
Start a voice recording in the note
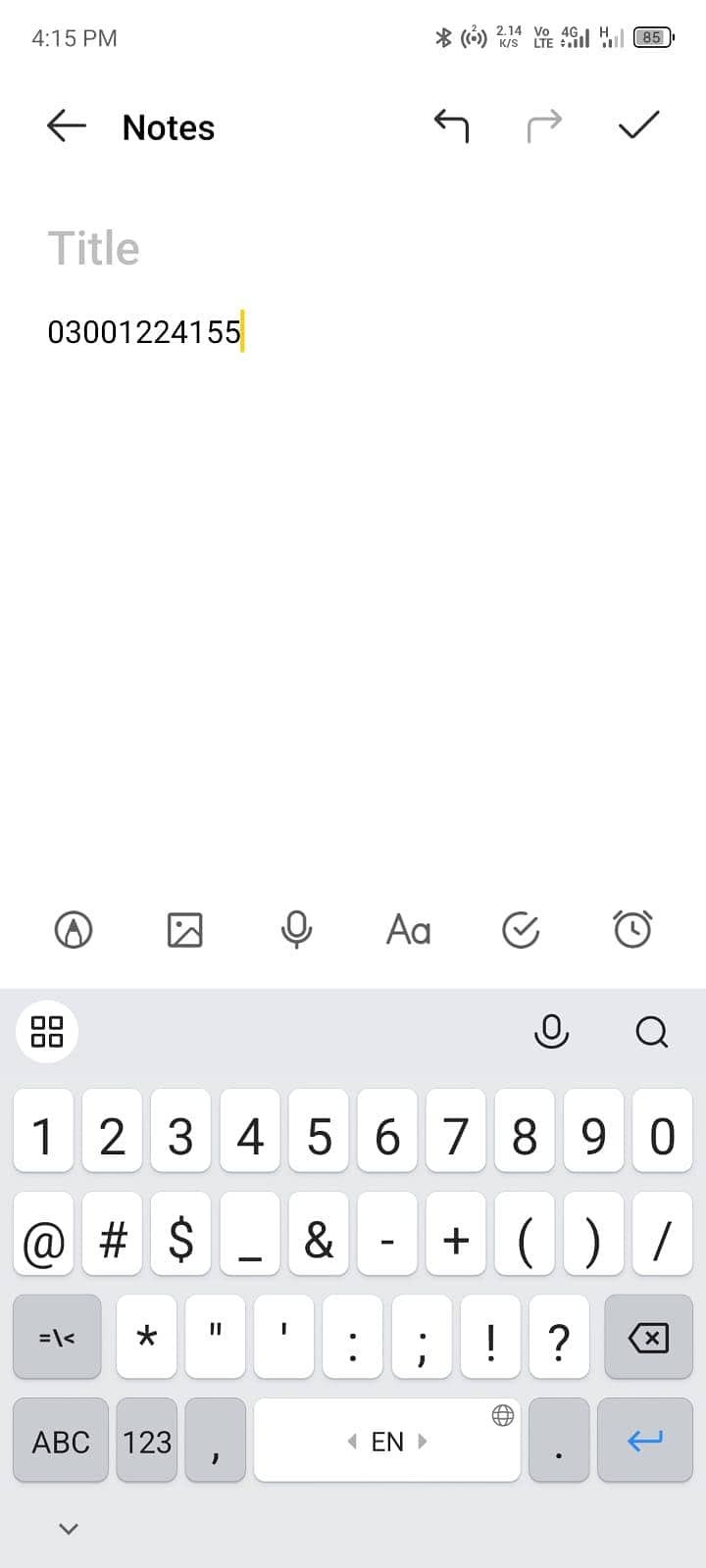(297, 930)
